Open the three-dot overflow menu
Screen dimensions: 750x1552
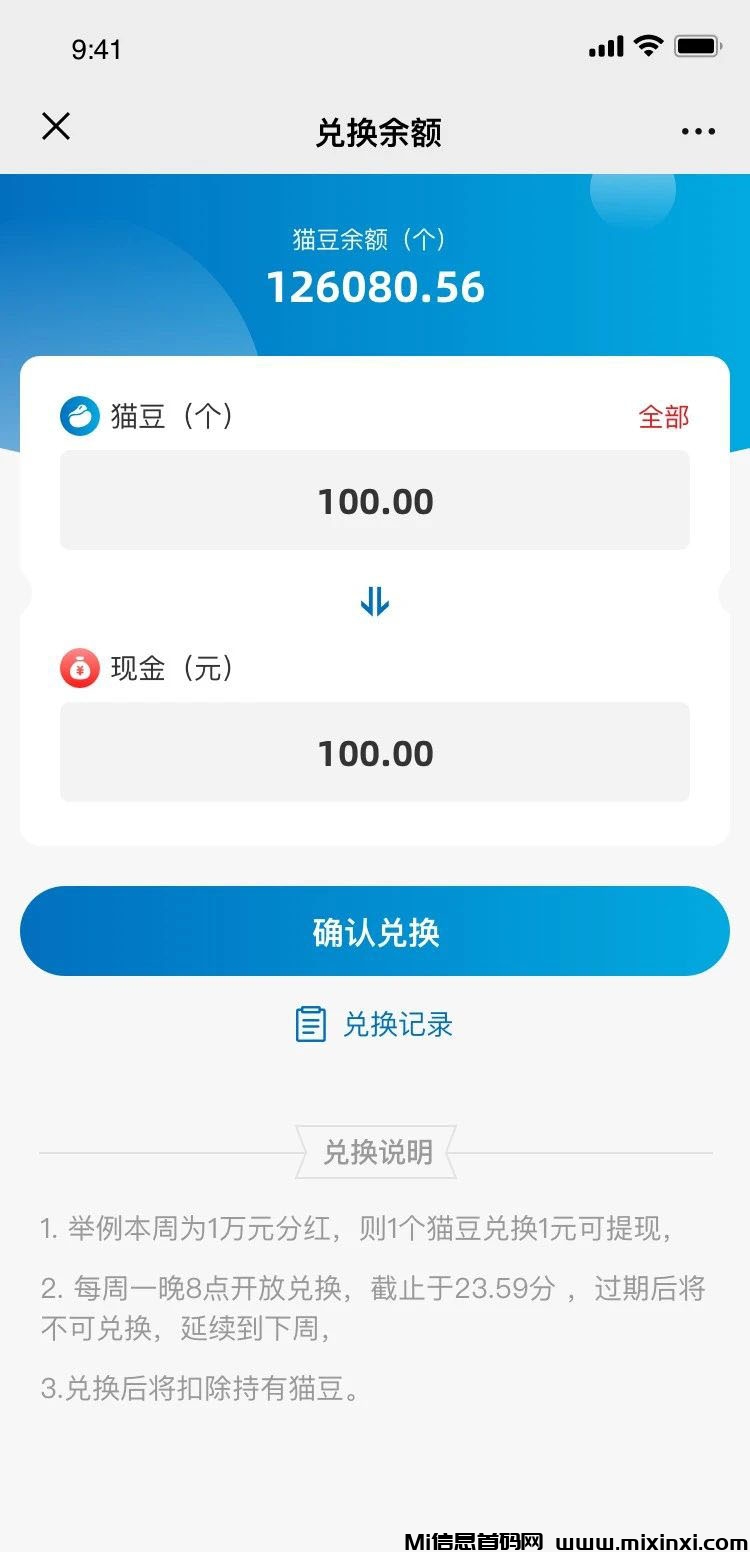point(698,131)
